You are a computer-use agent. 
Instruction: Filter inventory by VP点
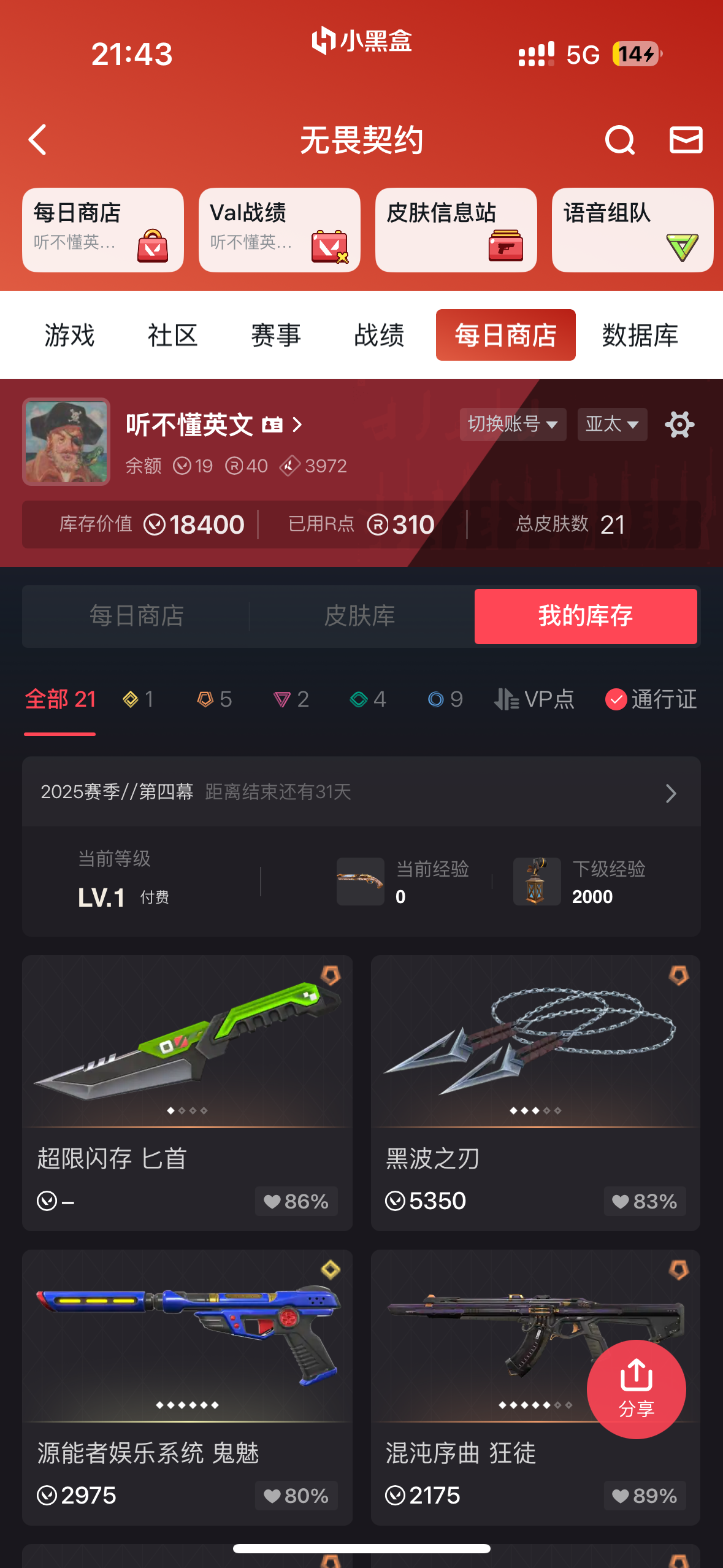(535, 699)
